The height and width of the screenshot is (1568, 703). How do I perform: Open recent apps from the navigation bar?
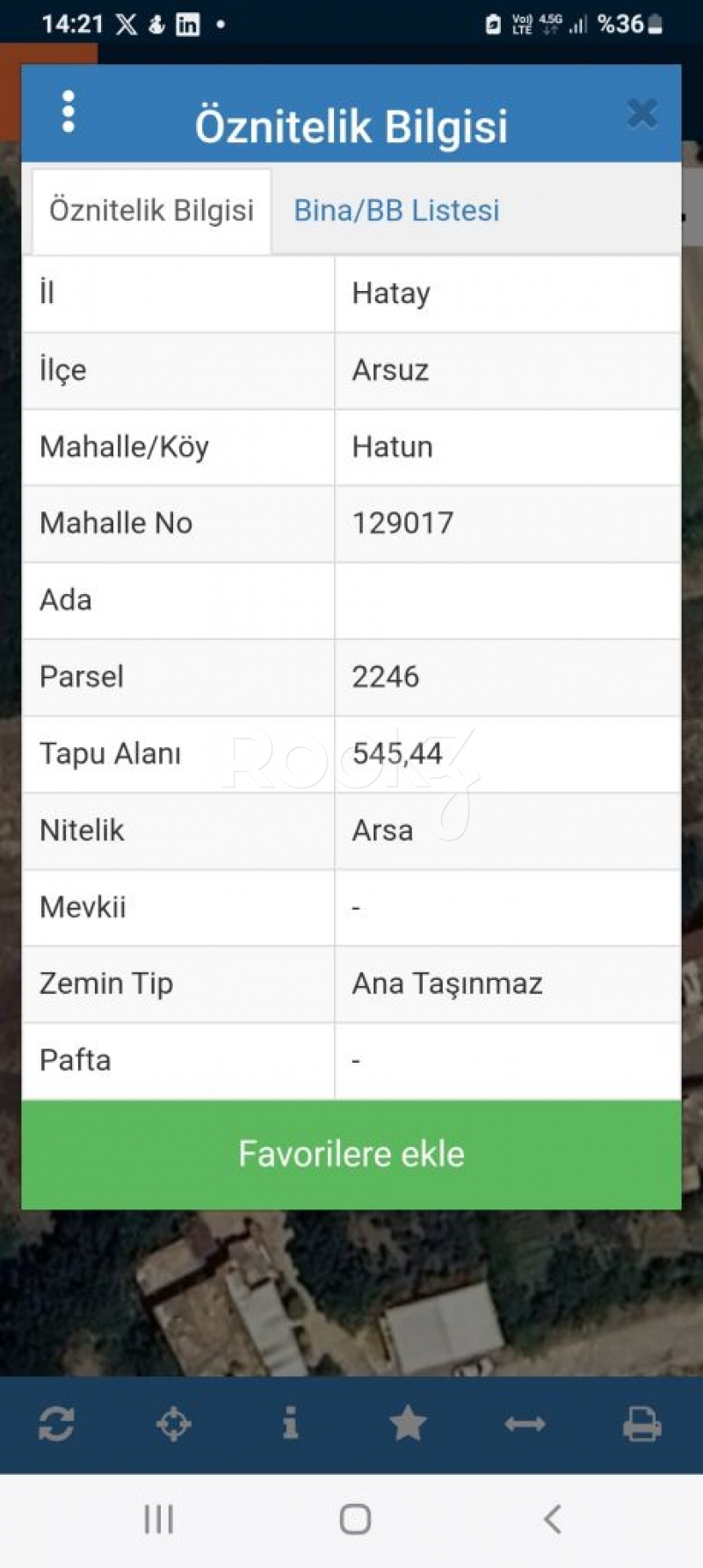click(x=159, y=1519)
